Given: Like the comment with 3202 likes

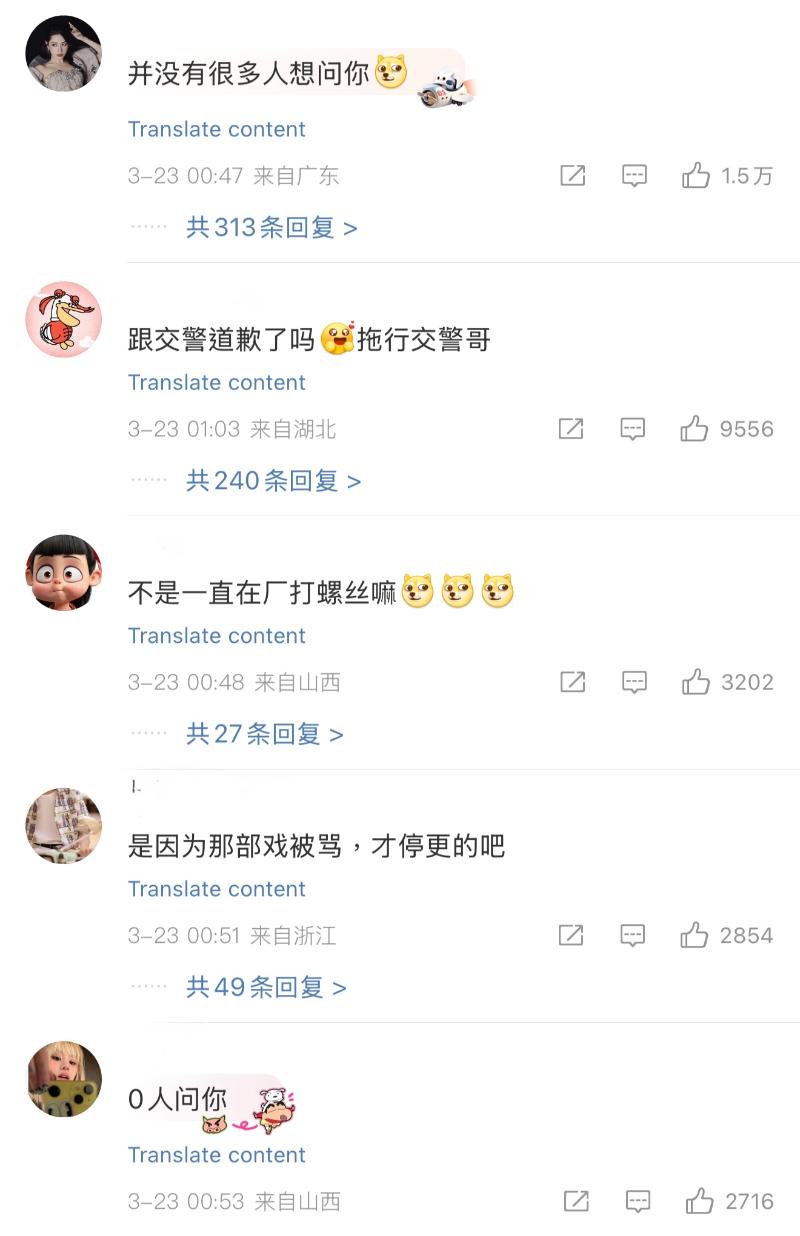Looking at the screenshot, I should click(696, 682).
